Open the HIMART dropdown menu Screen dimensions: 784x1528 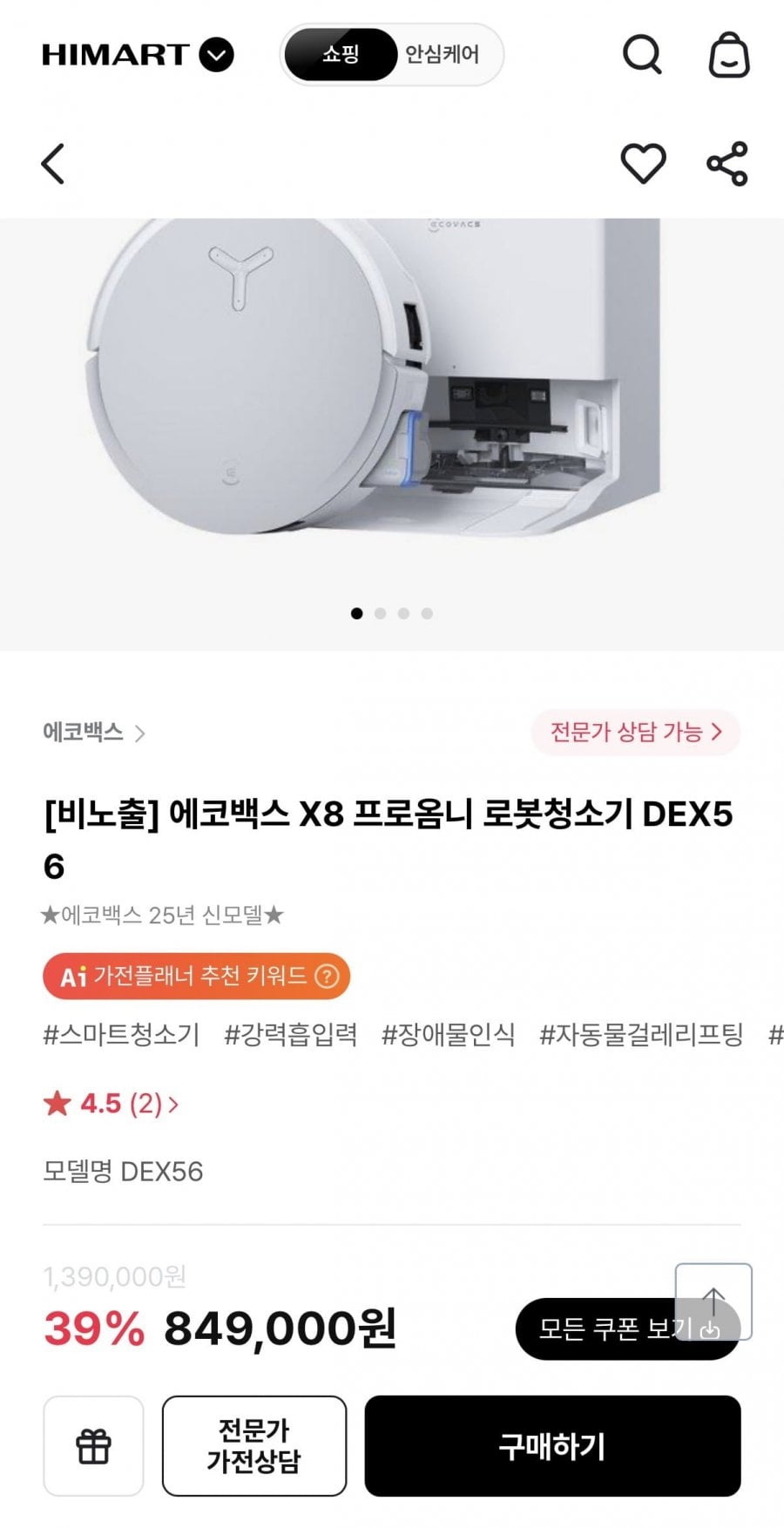tap(216, 55)
